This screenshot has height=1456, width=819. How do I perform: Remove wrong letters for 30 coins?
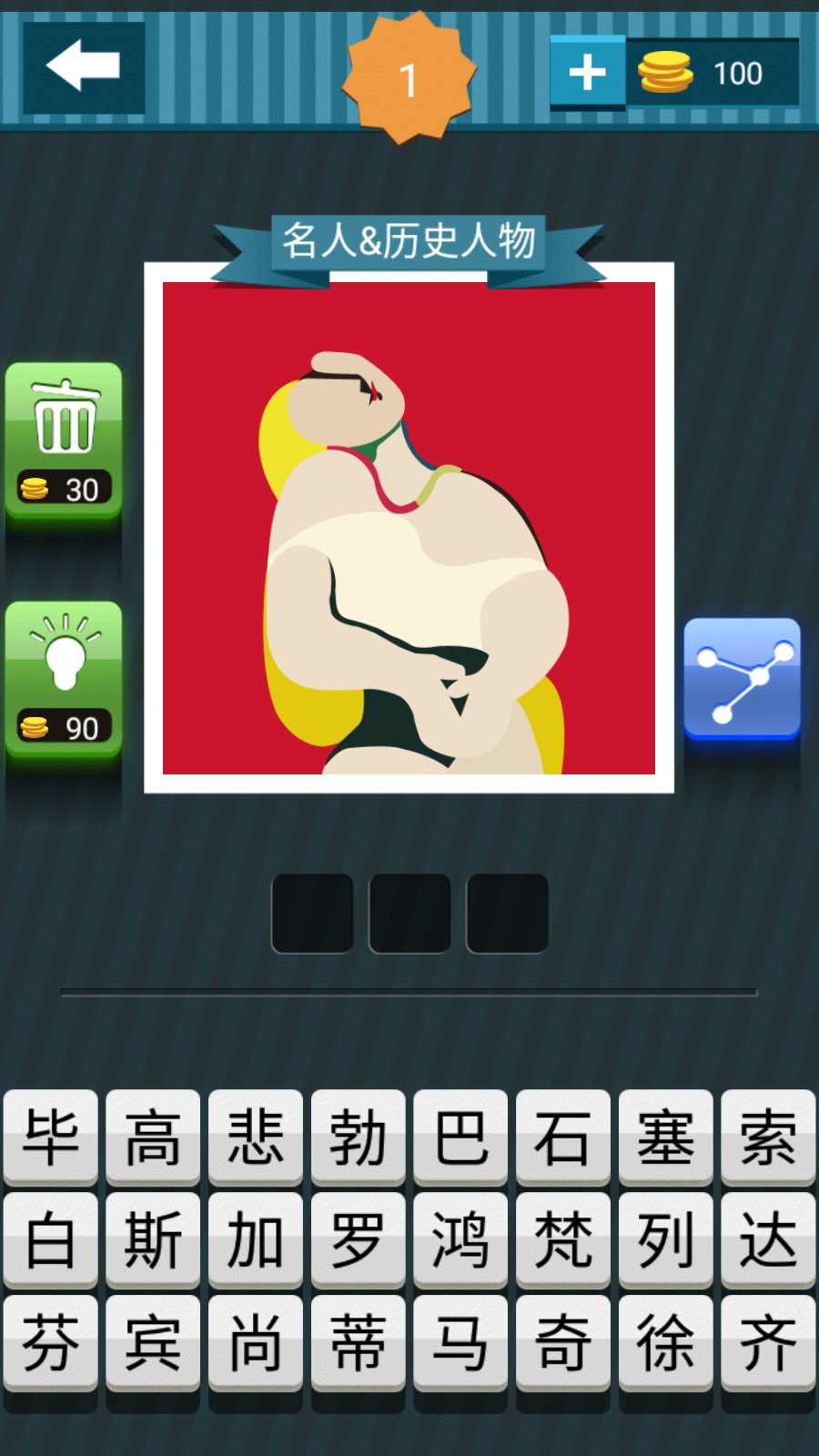pos(64,441)
